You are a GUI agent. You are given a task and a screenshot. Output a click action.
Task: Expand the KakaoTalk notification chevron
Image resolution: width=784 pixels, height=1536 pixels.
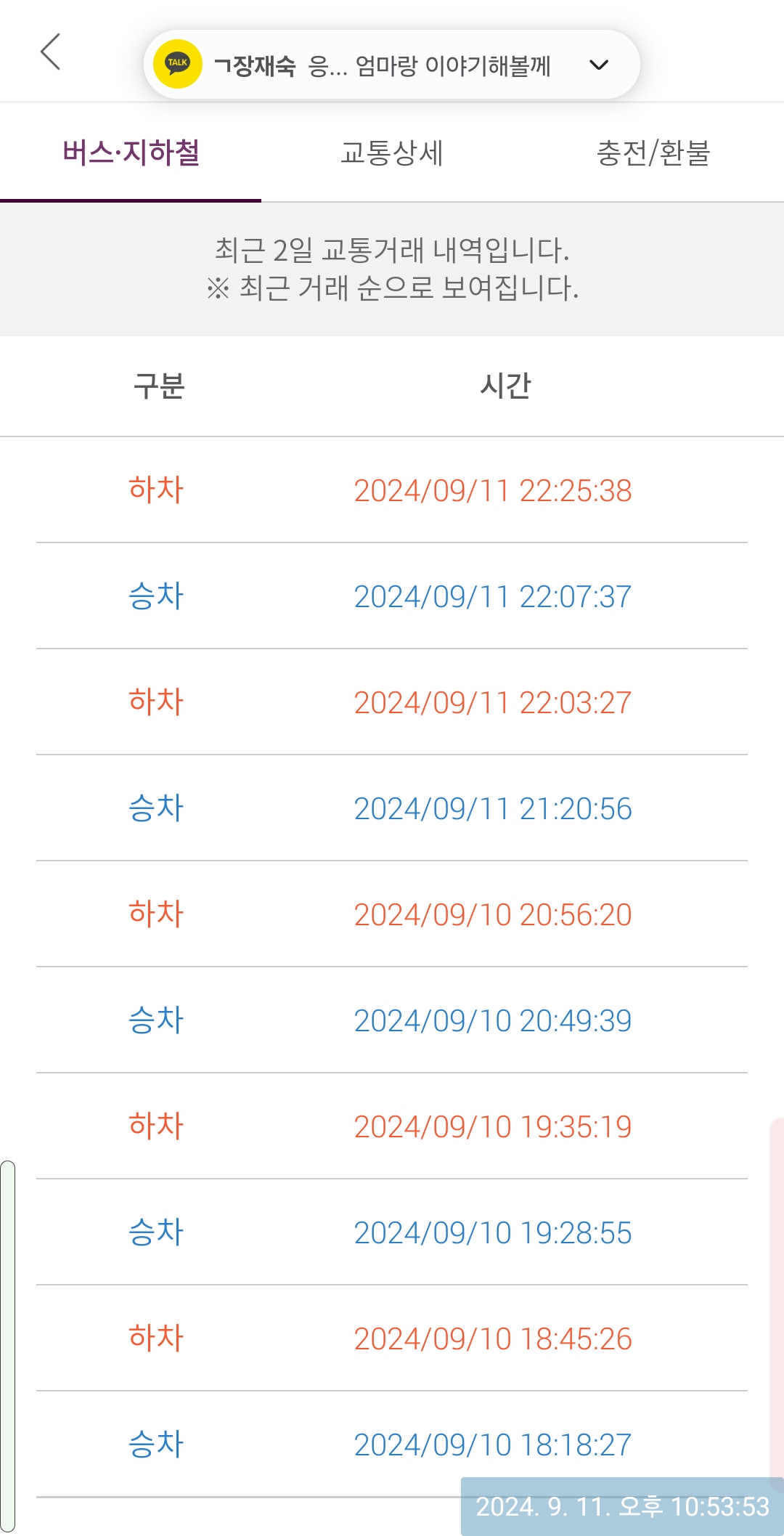[599, 65]
